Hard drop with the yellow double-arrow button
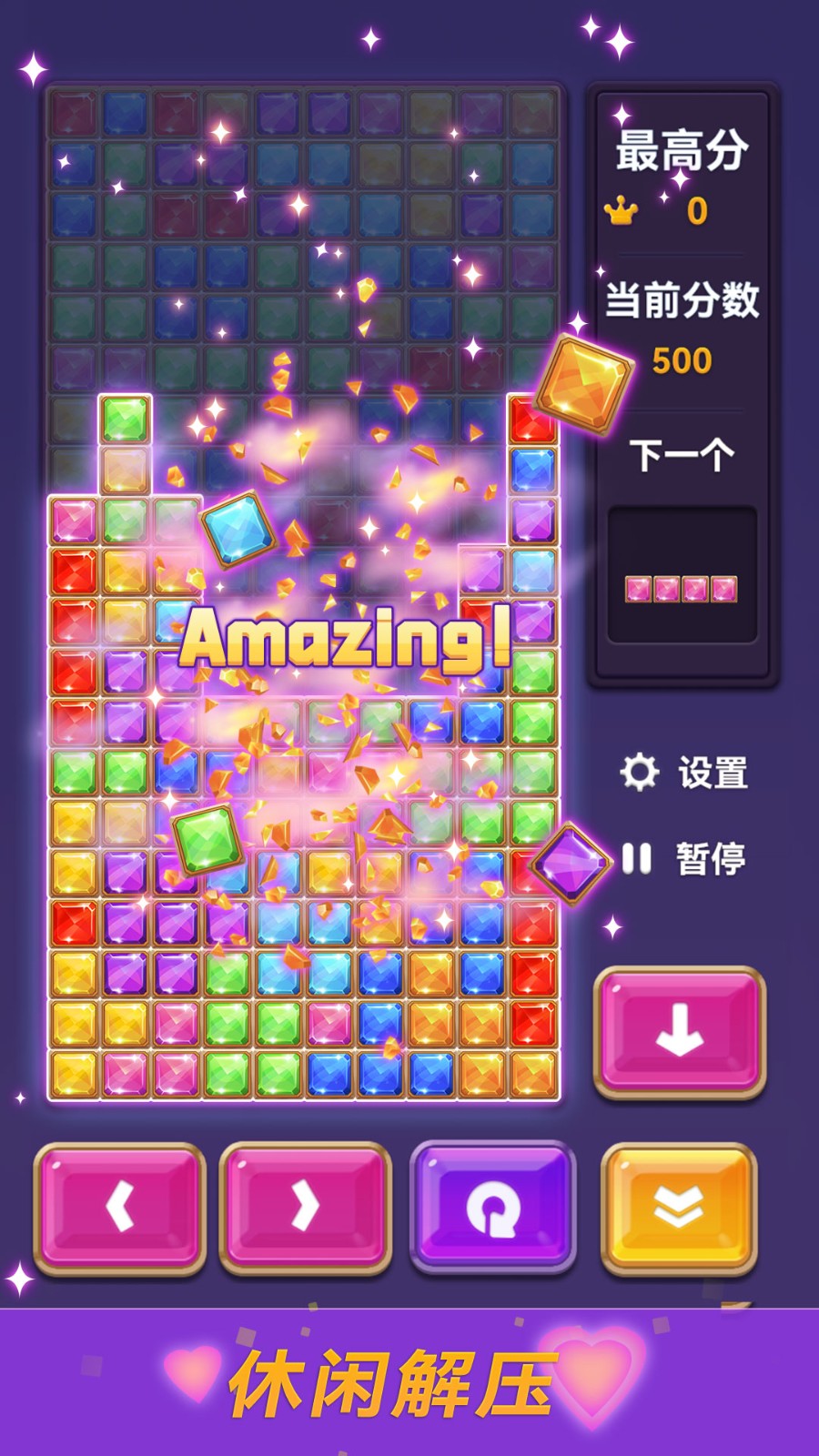 point(679,1206)
